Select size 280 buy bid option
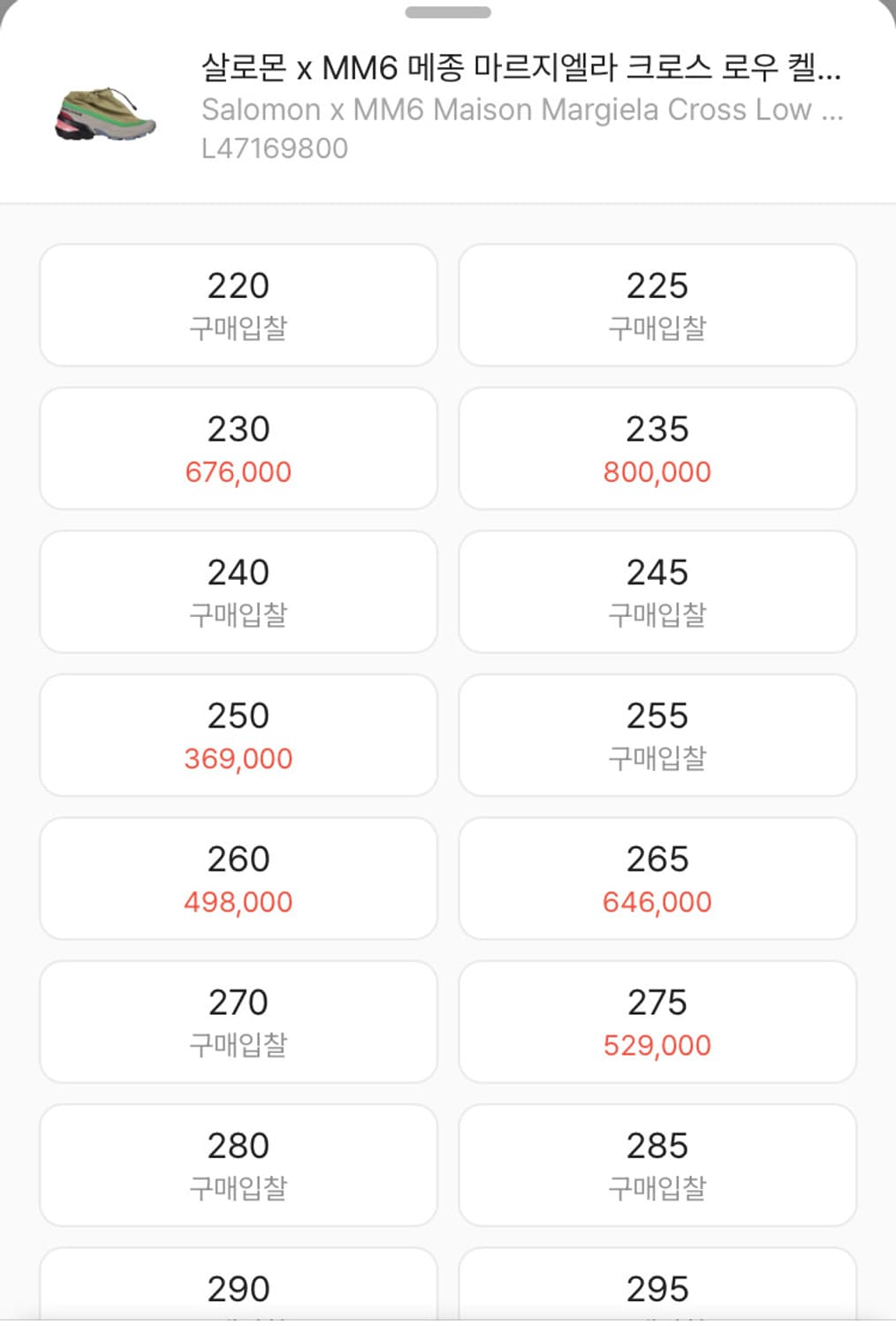Screen dimensions: 896x1326 238,1164
